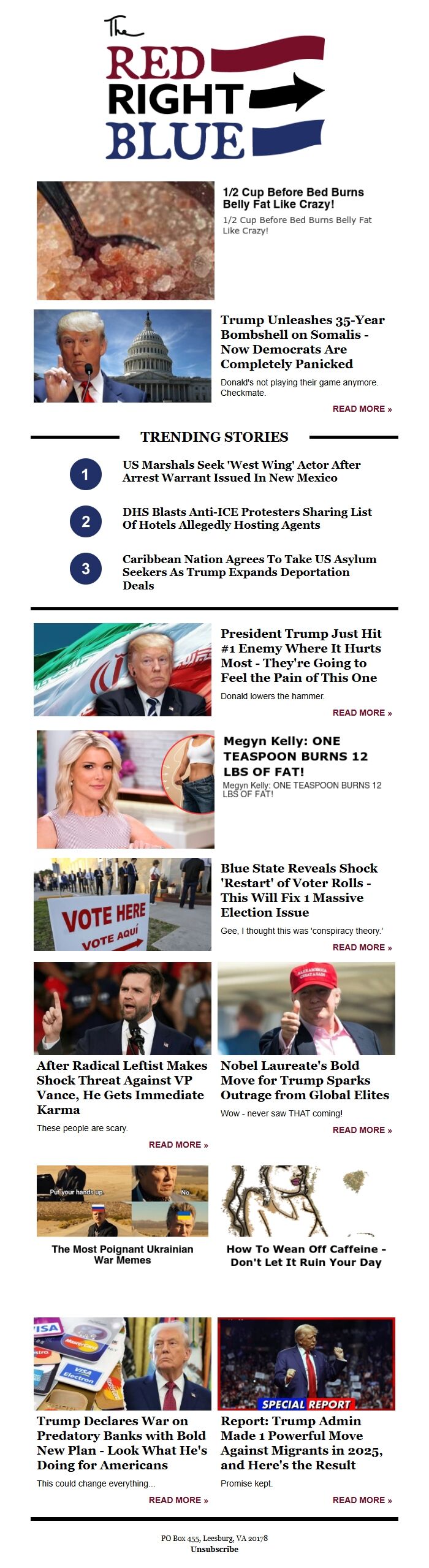Open How To Wean Off Caffeine tile

[306, 1256]
